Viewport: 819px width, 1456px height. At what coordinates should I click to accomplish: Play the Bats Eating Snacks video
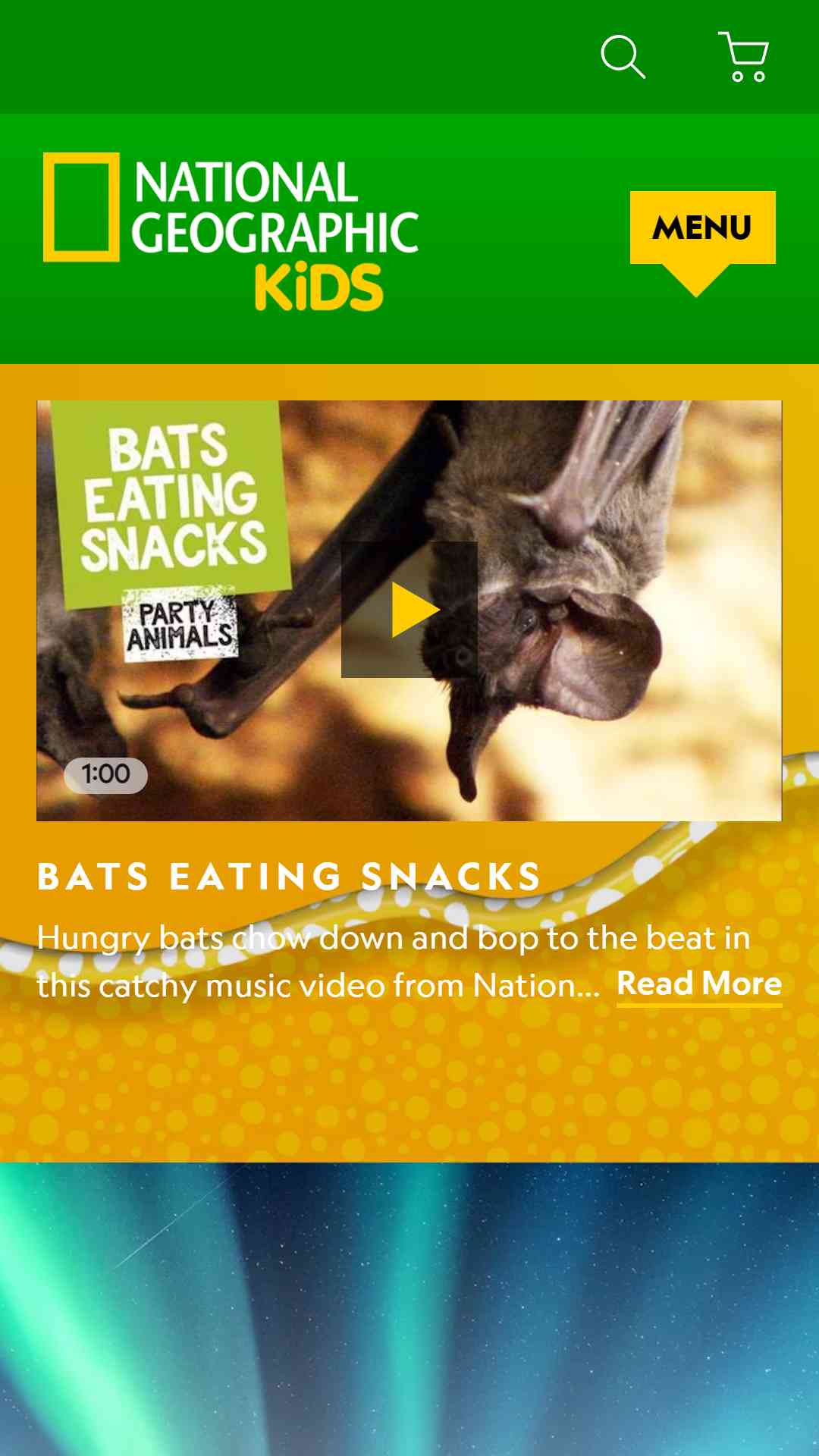coord(409,610)
